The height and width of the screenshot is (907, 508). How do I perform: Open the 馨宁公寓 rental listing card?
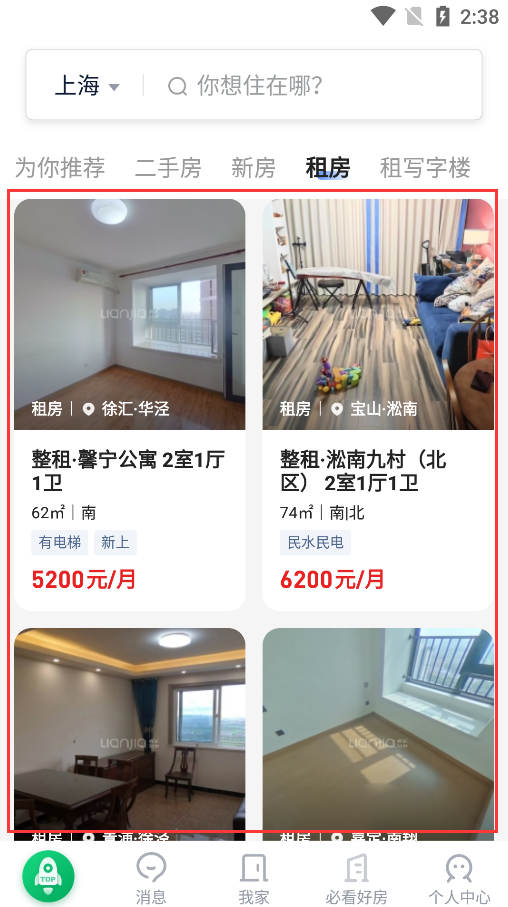tap(130, 404)
